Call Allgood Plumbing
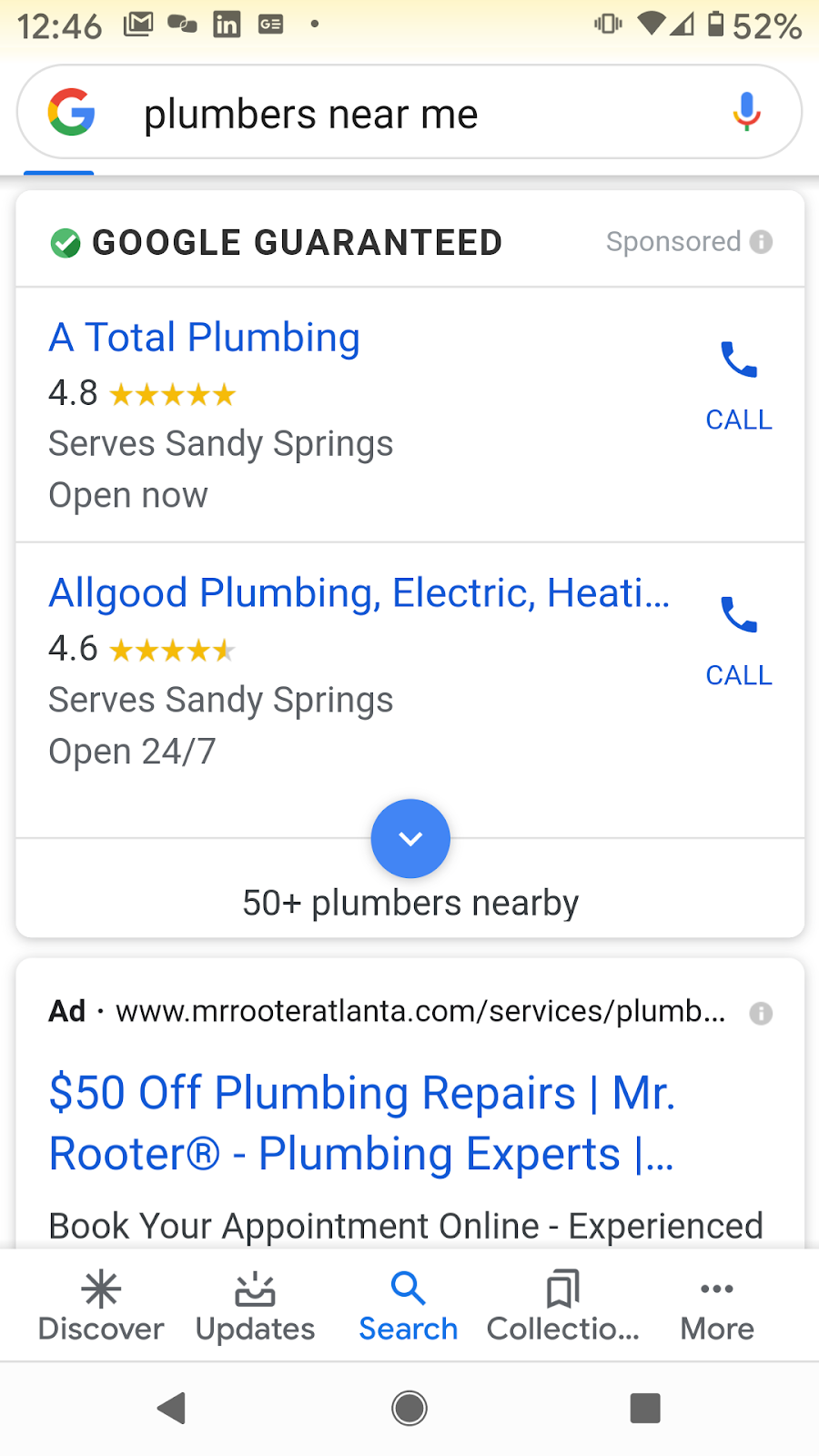 click(738, 638)
